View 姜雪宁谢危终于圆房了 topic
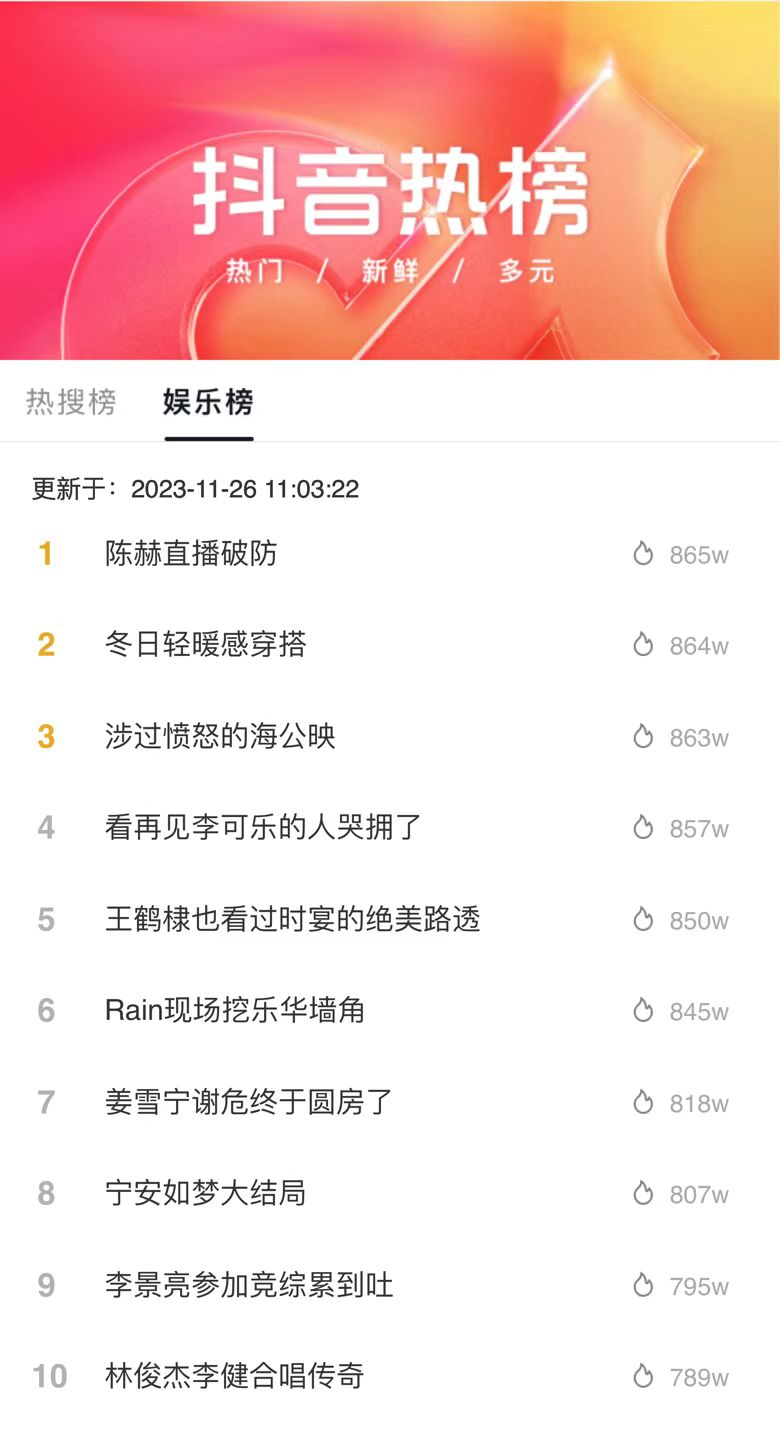Image resolution: width=780 pixels, height=1435 pixels. pyautogui.click(x=249, y=1102)
